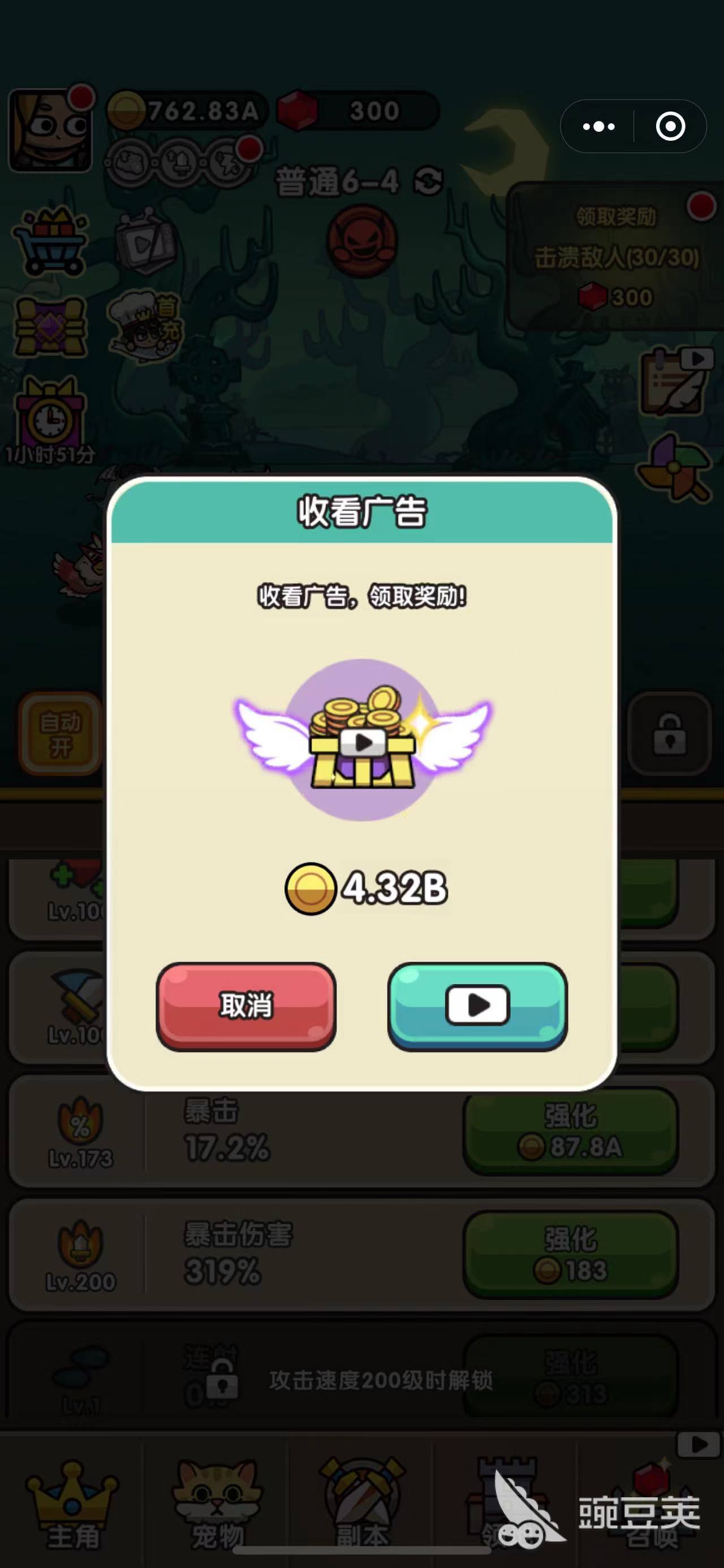The width and height of the screenshot is (724, 1568).
Task: Cancel the watch-ad dialog with 取消
Action: tap(246, 1006)
